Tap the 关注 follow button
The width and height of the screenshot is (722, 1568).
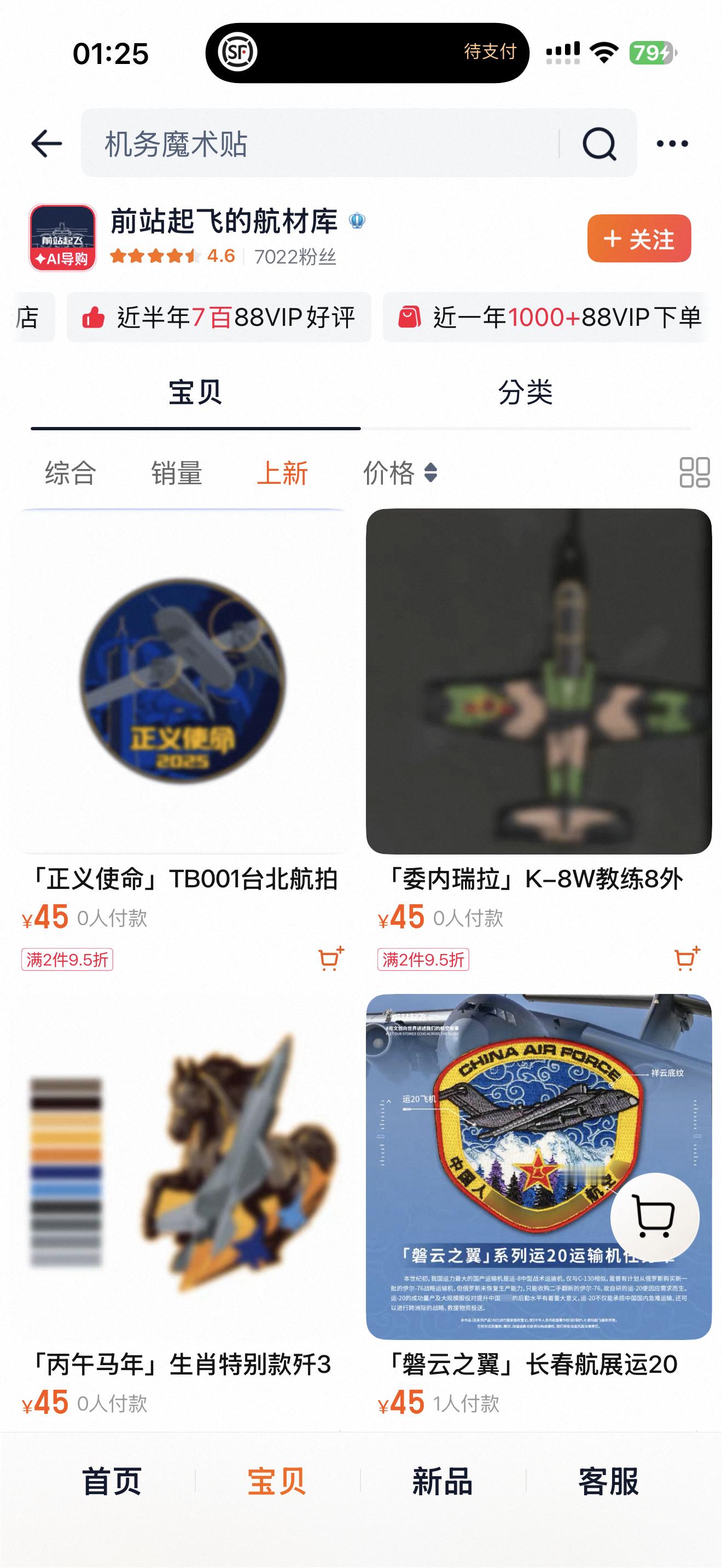(639, 239)
